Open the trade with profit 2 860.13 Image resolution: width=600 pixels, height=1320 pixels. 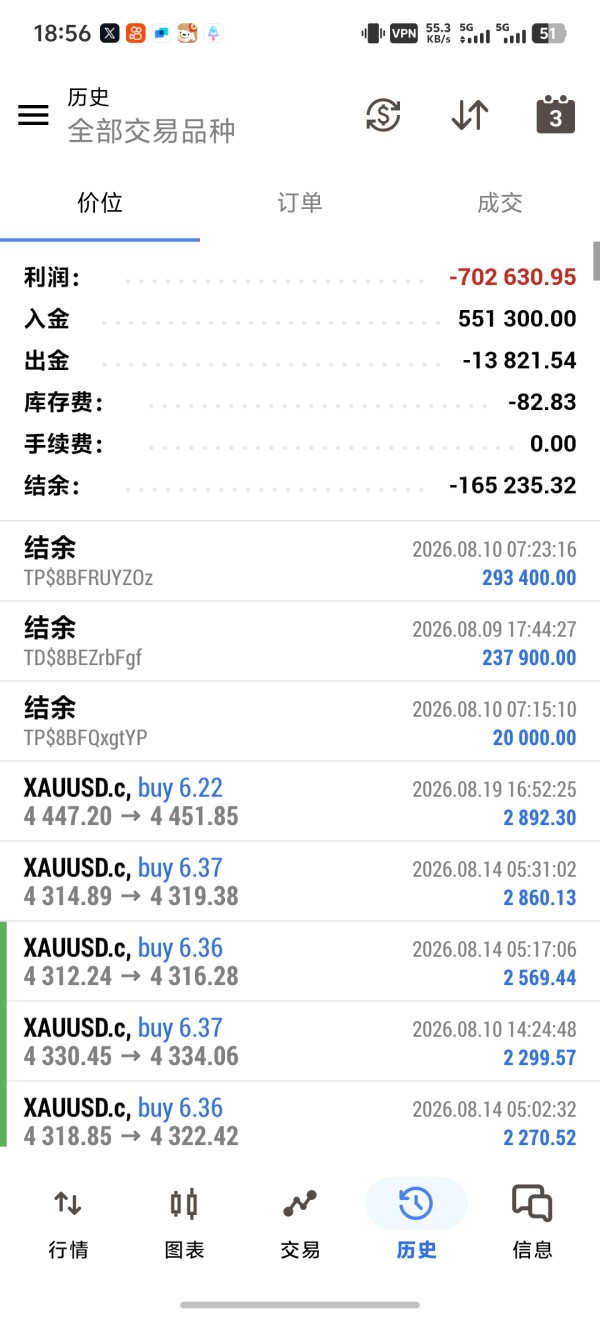tap(300, 881)
